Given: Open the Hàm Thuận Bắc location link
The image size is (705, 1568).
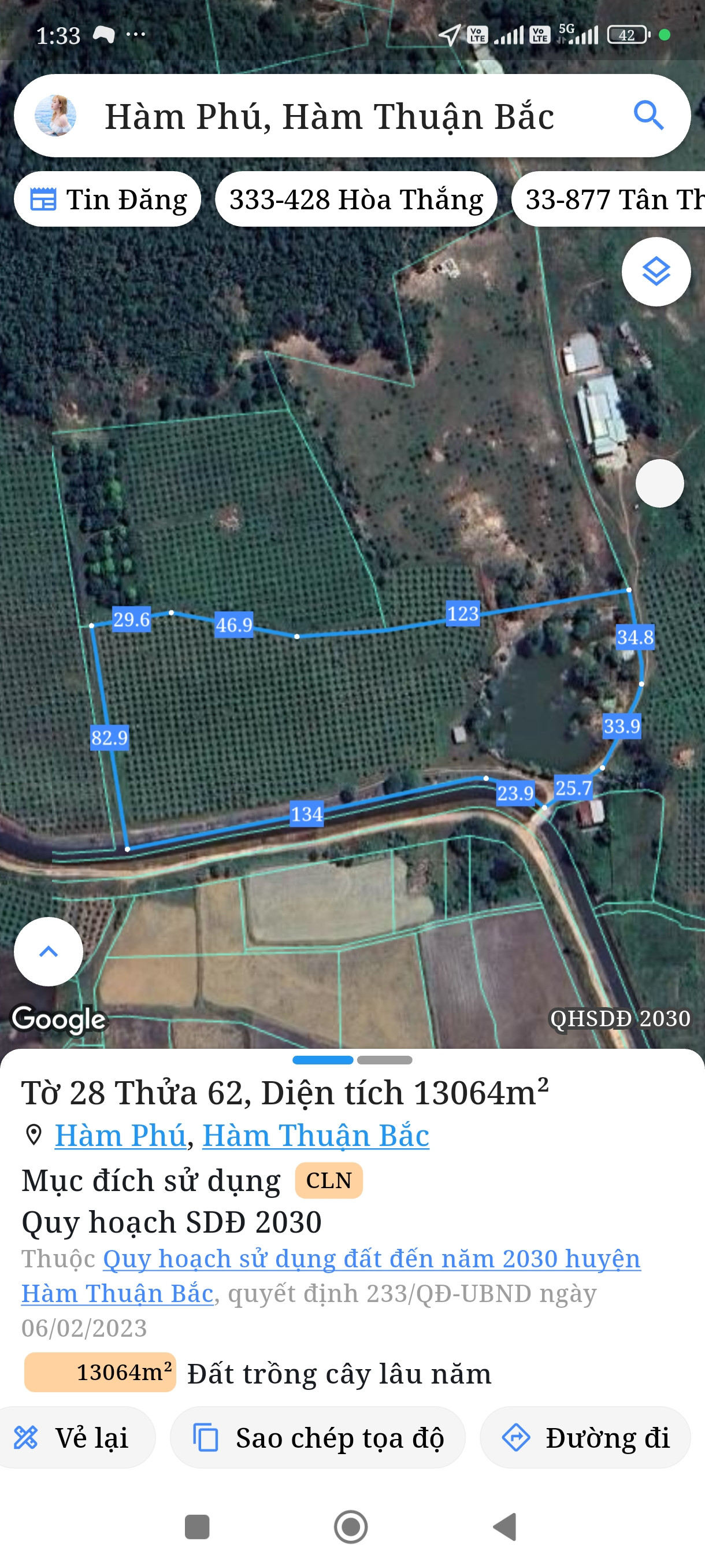Looking at the screenshot, I should (315, 1136).
